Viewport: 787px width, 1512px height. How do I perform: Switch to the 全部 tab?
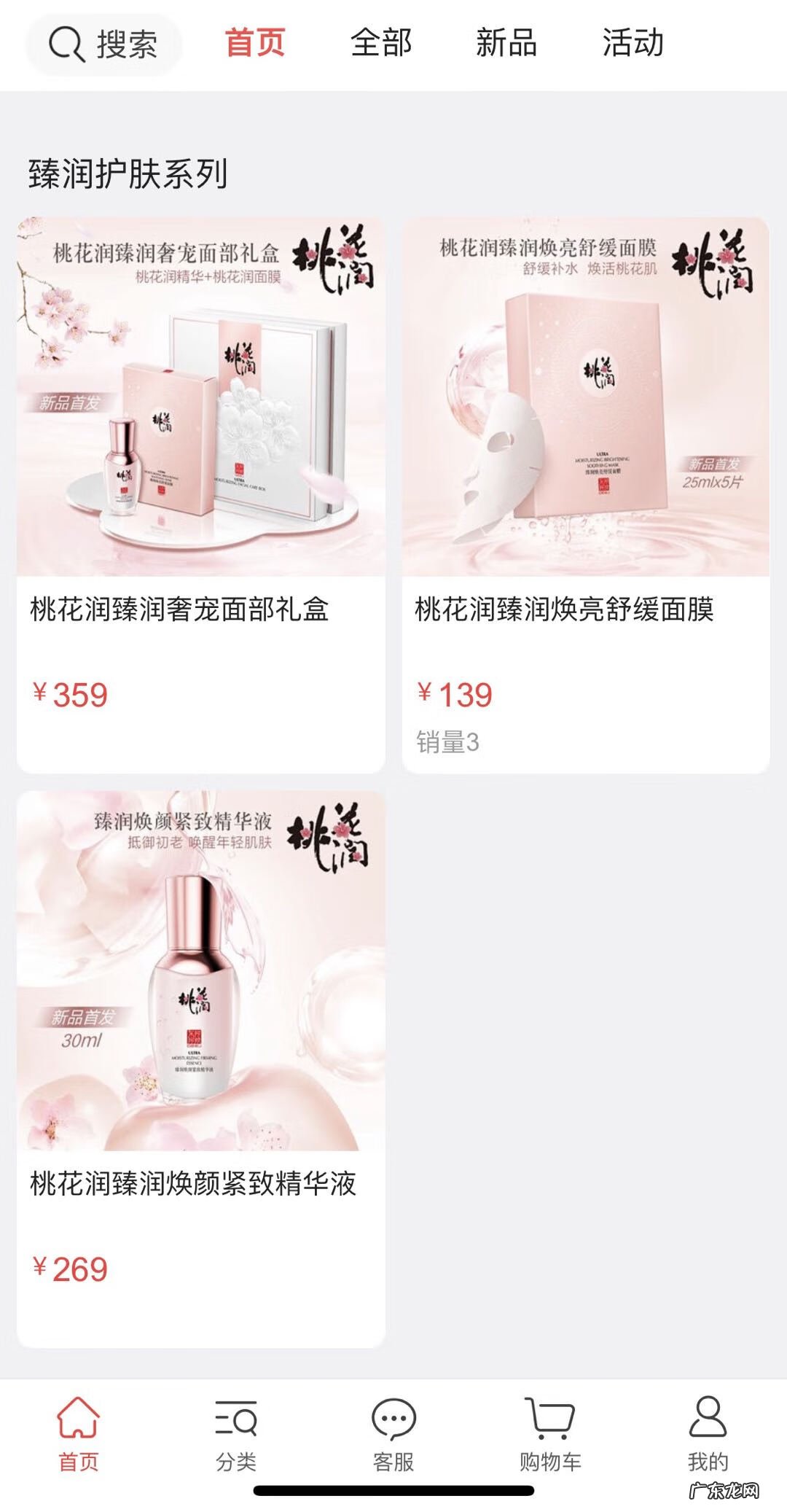[382, 45]
